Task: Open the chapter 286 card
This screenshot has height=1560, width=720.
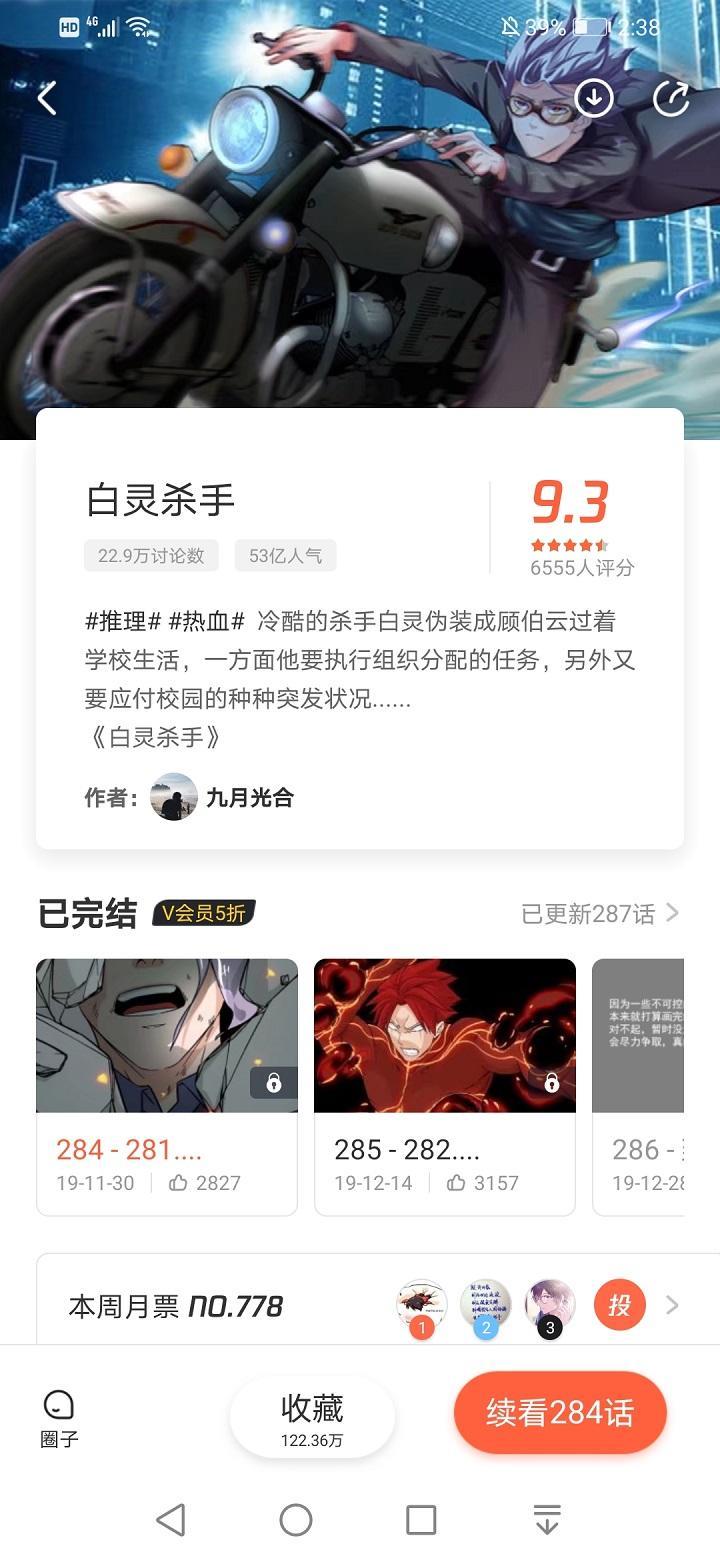Action: (638, 1086)
